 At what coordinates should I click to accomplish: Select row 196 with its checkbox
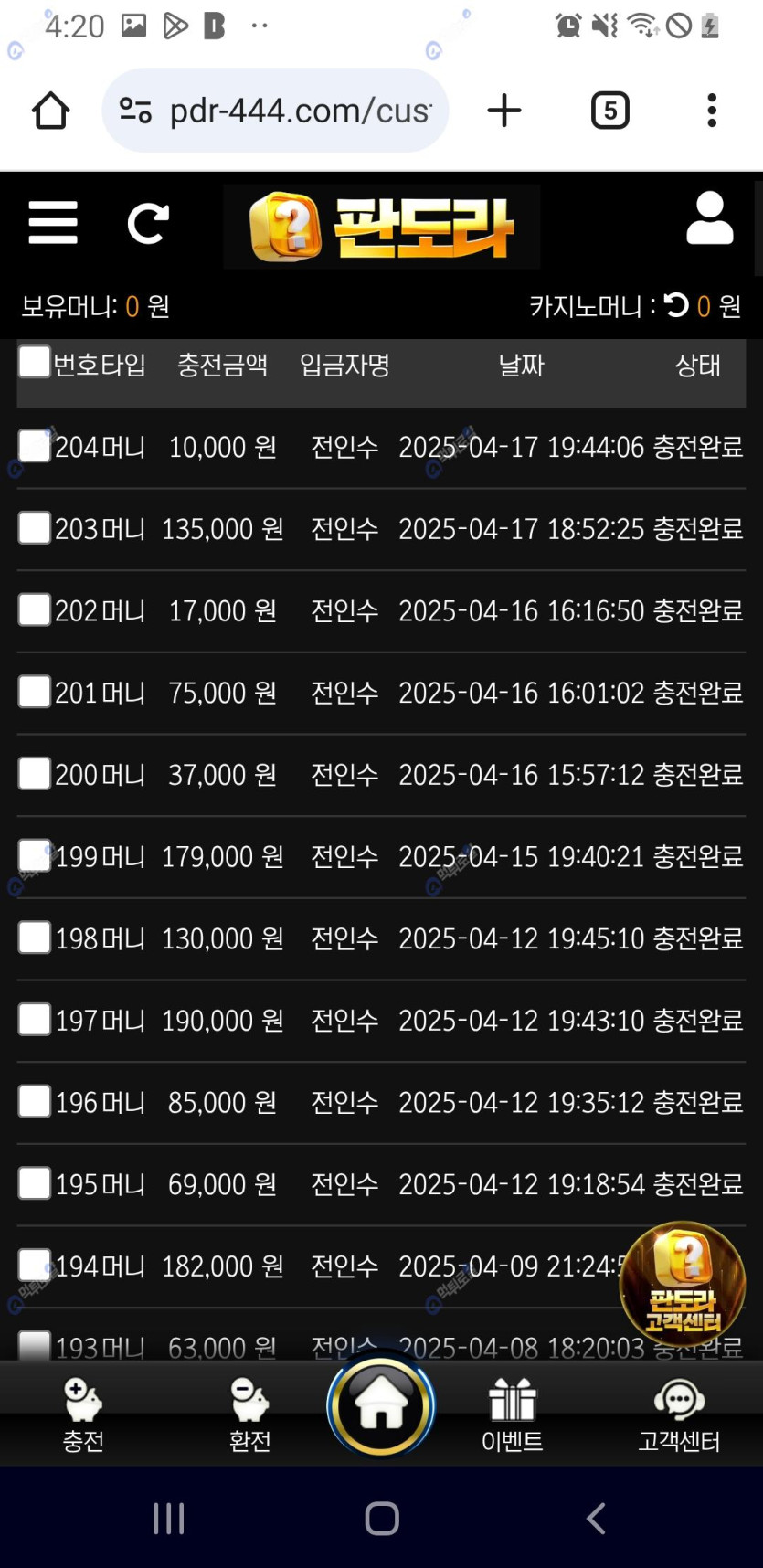[x=35, y=1101]
